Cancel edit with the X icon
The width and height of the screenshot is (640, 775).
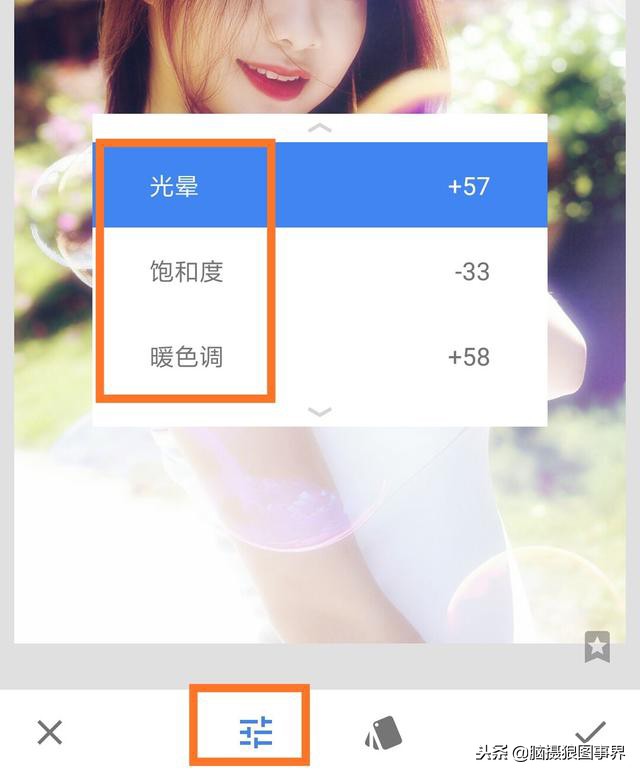[49, 732]
